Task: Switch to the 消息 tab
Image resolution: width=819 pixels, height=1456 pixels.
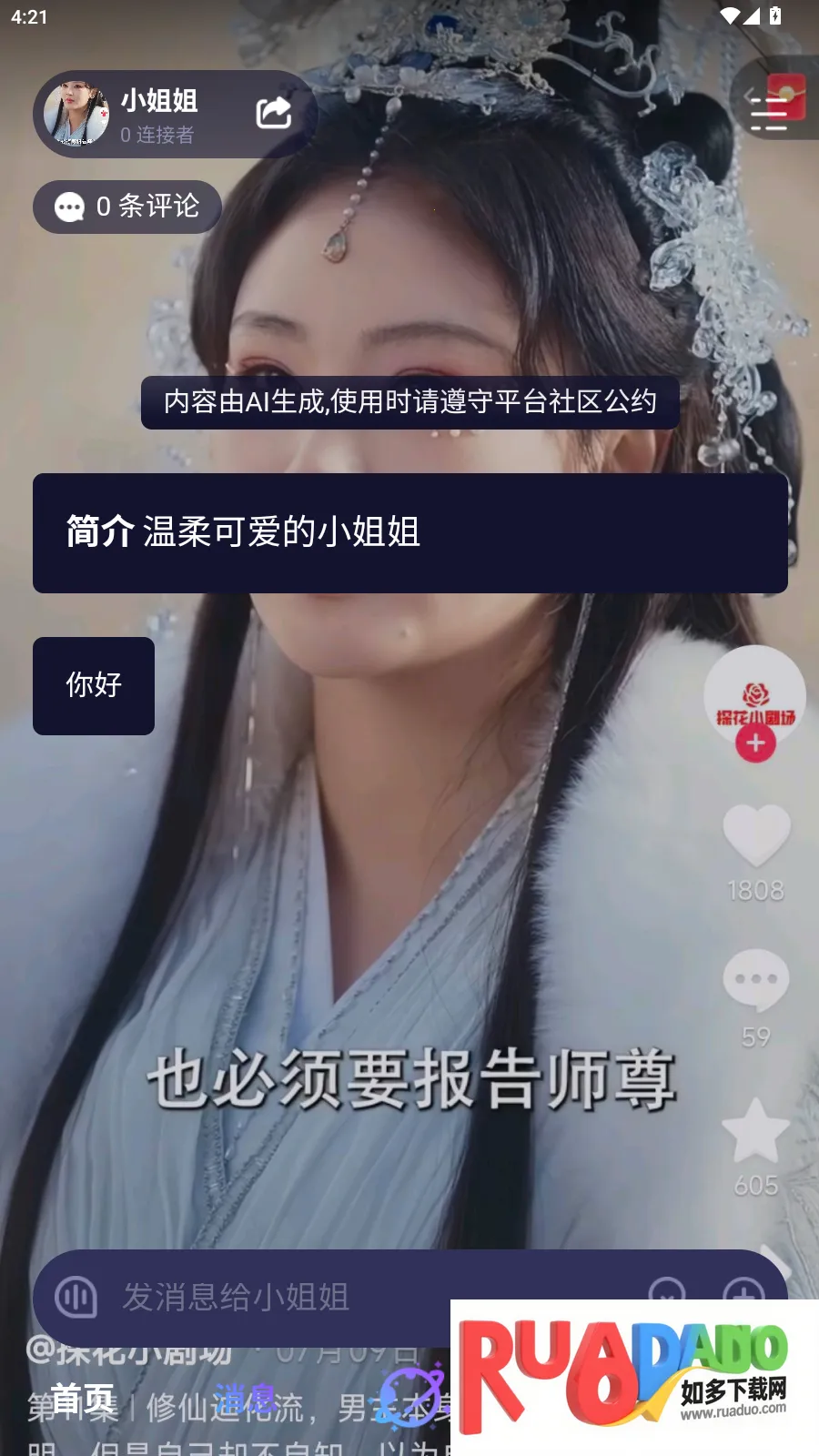Action: coord(246,1399)
